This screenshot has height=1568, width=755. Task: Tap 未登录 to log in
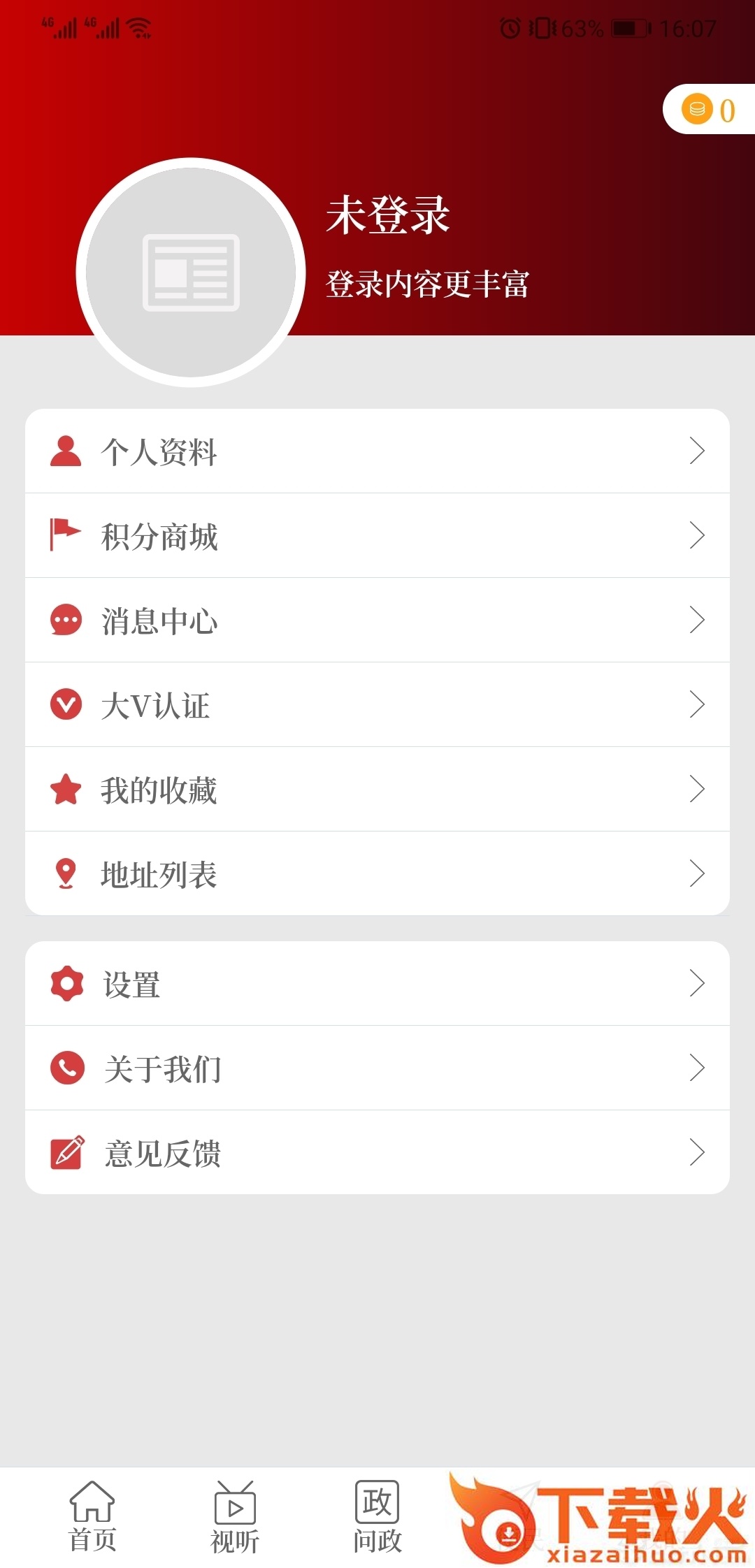[x=387, y=215]
